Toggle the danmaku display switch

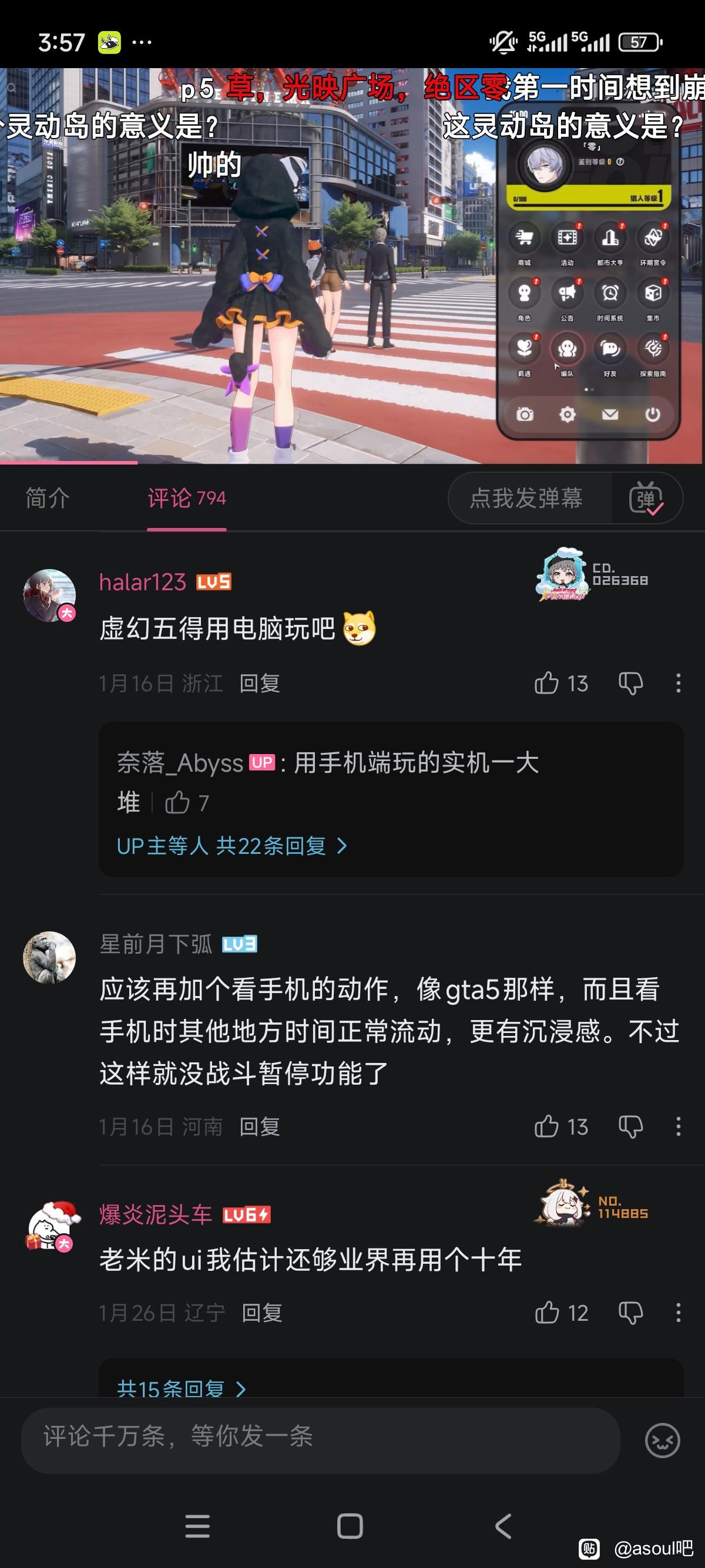[x=645, y=498]
